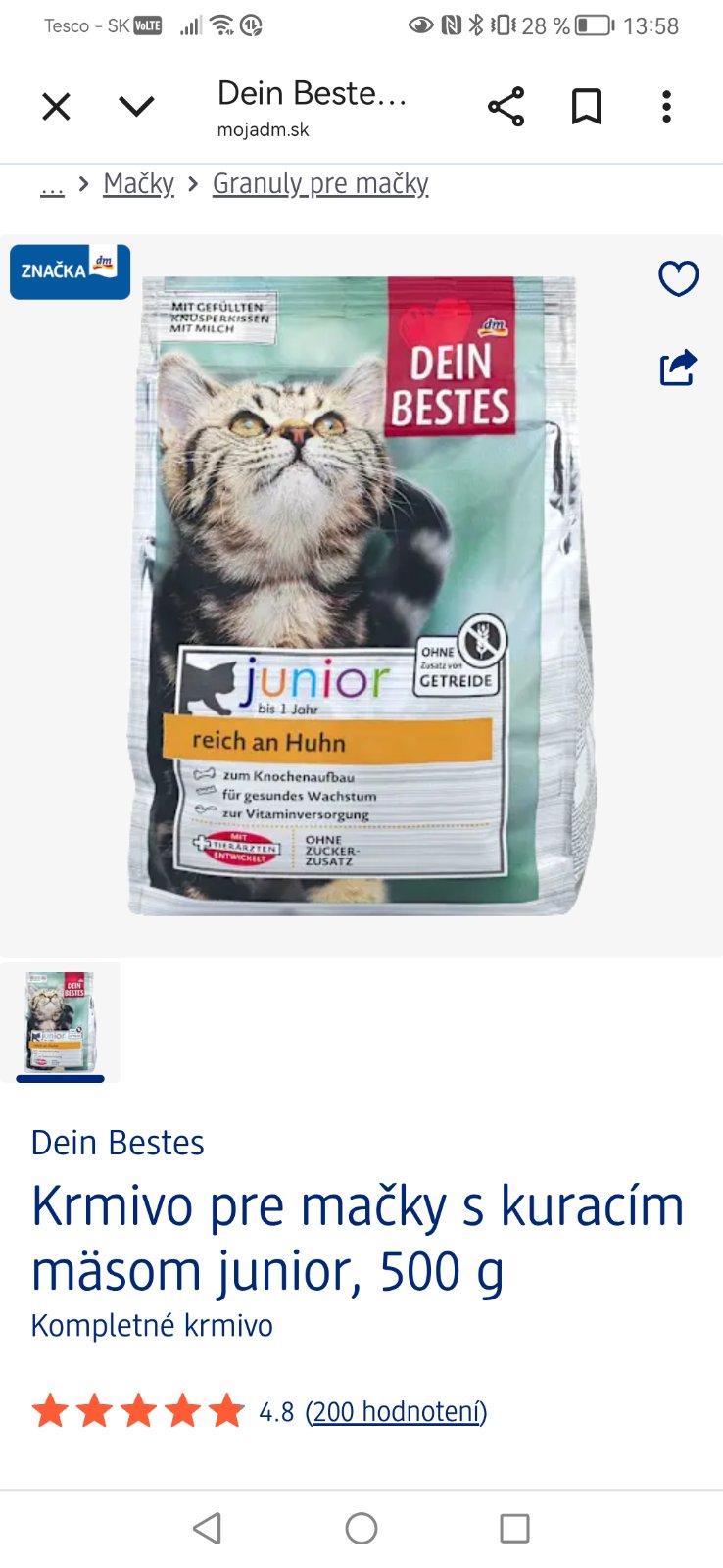Open the main product image
The width and height of the screenshot is (723, 1568).
(361, 595)
